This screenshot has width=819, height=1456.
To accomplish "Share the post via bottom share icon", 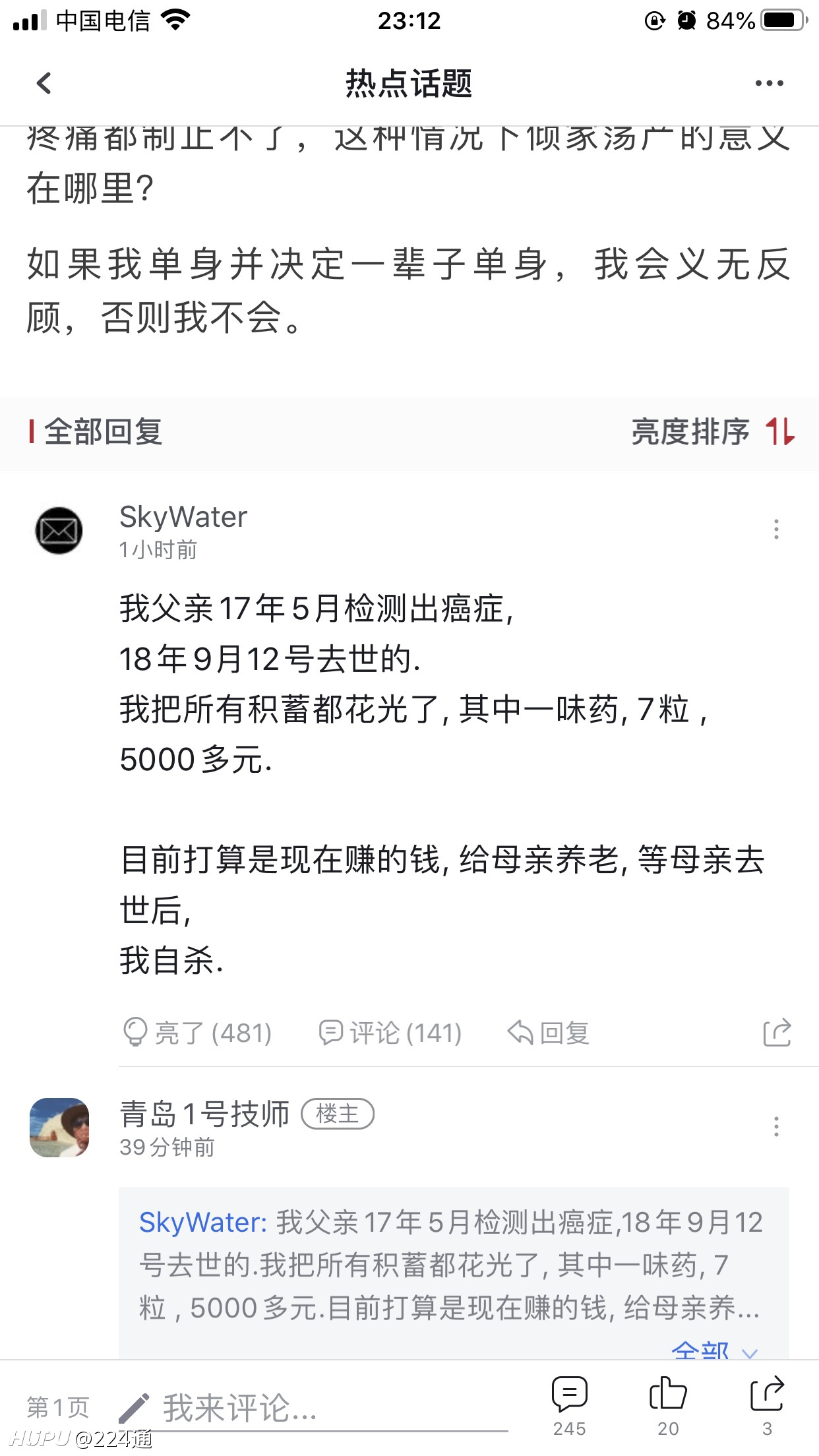I will [x=767, y=1405].
